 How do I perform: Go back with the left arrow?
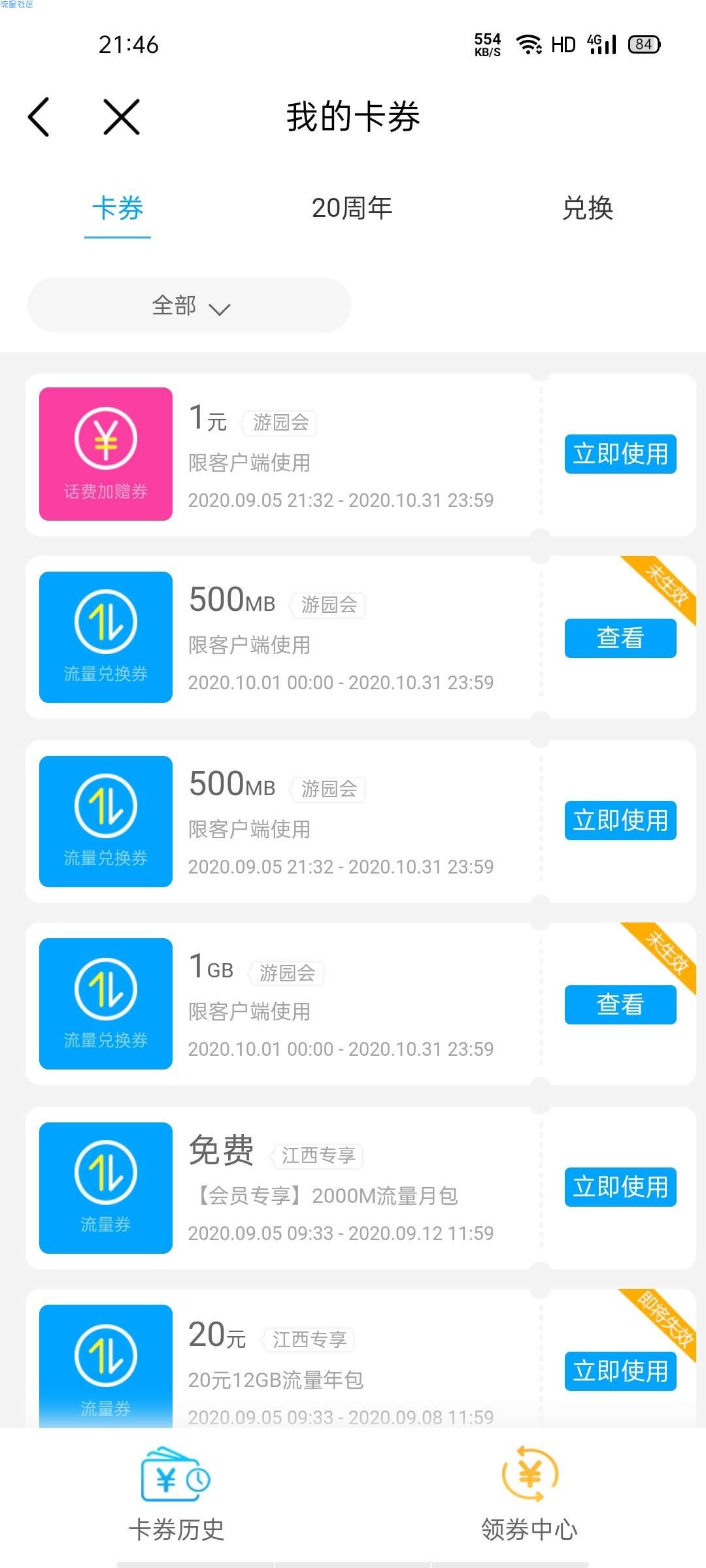[39, 117]
